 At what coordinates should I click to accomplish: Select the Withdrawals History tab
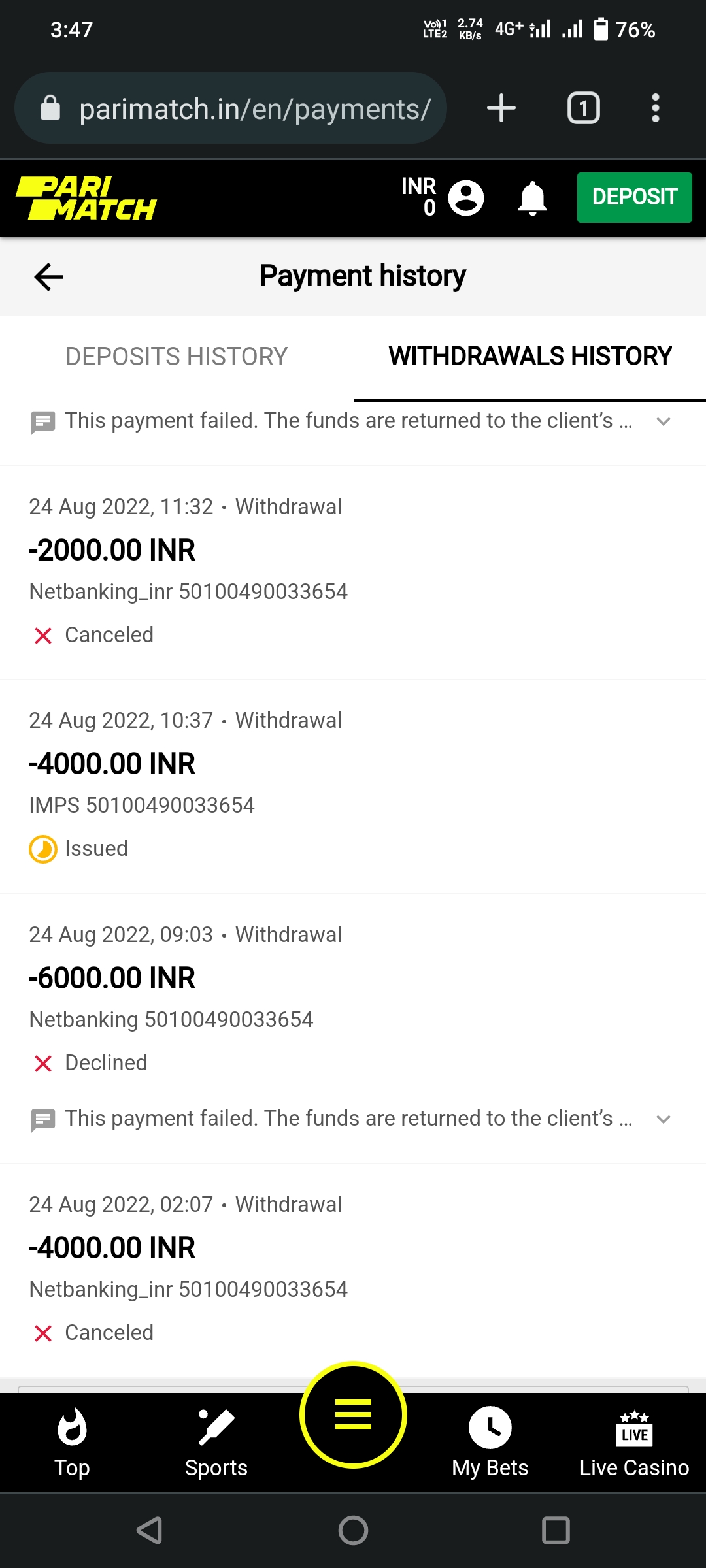pyautogui.click(x=529, y=357)
